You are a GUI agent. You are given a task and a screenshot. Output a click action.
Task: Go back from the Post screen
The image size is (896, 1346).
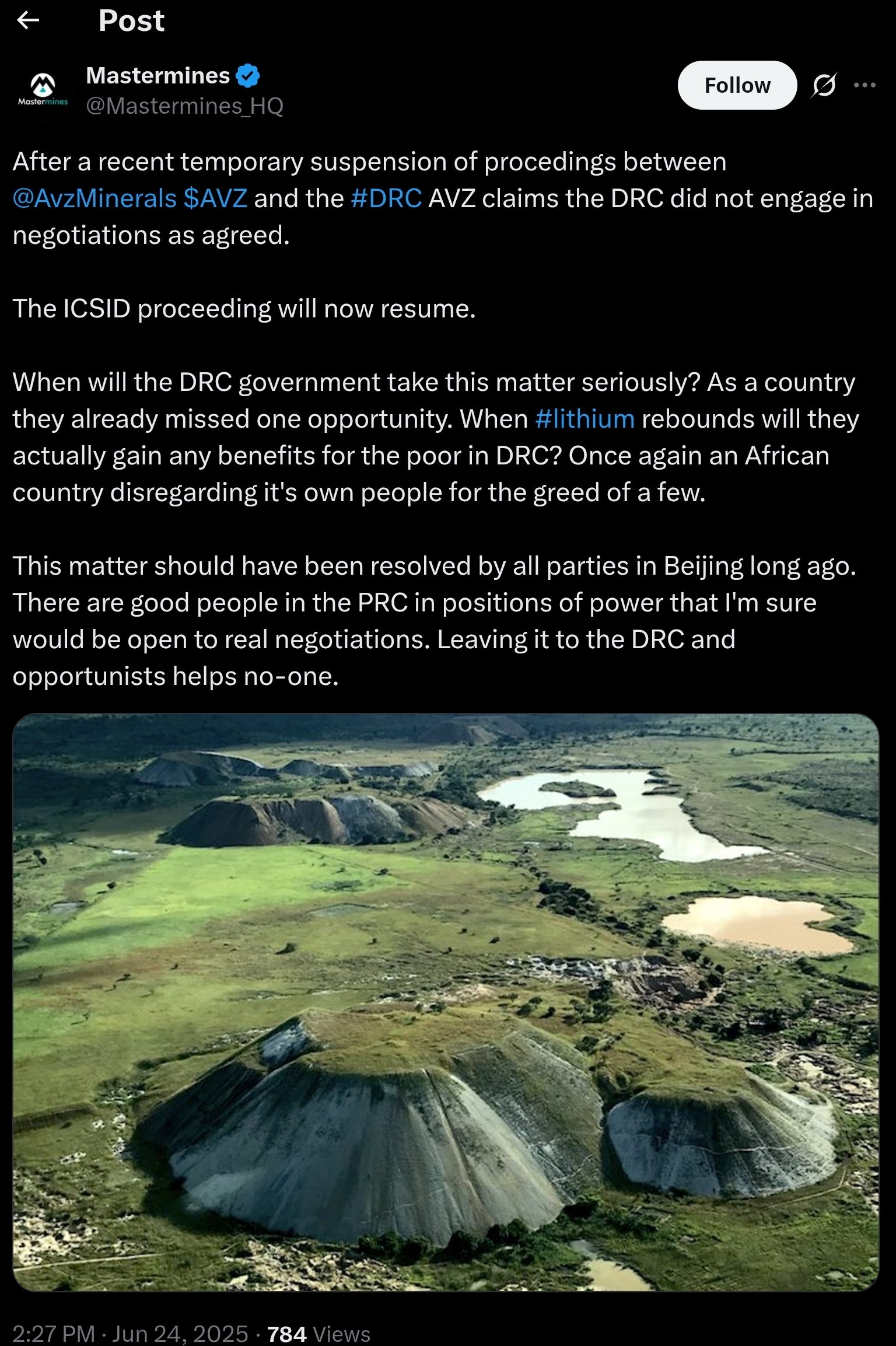(28, 21)
